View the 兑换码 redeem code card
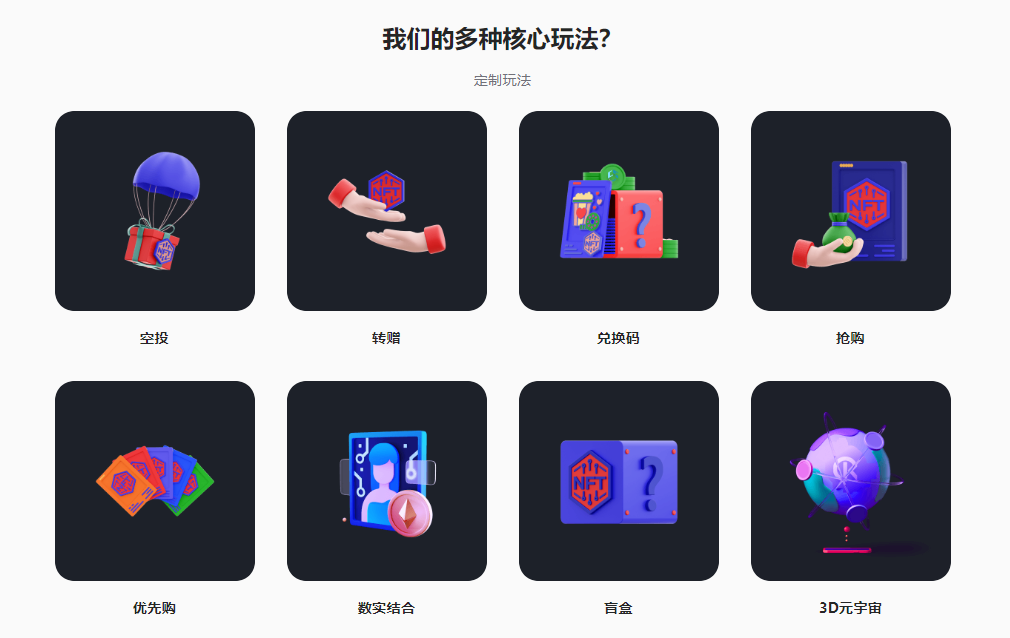 pyautogui.click(x=619, y=211)
